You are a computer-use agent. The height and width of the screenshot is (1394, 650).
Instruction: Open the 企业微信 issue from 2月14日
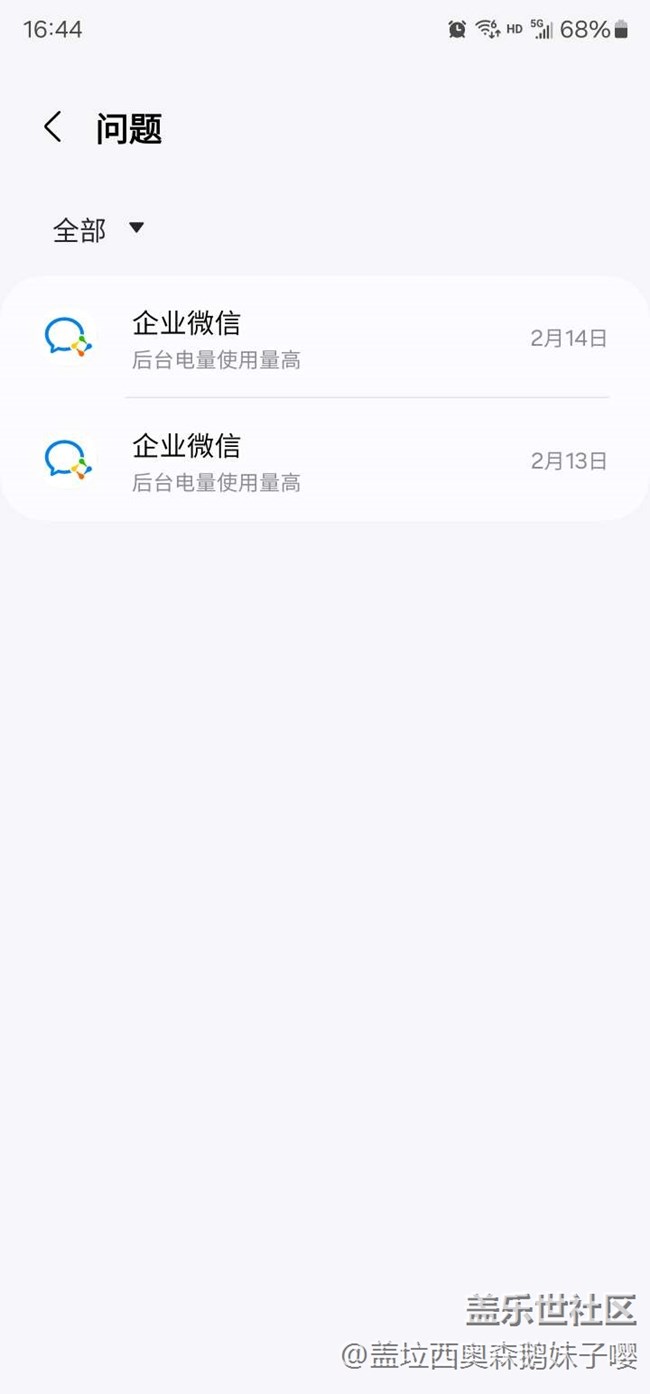[325, 338]
